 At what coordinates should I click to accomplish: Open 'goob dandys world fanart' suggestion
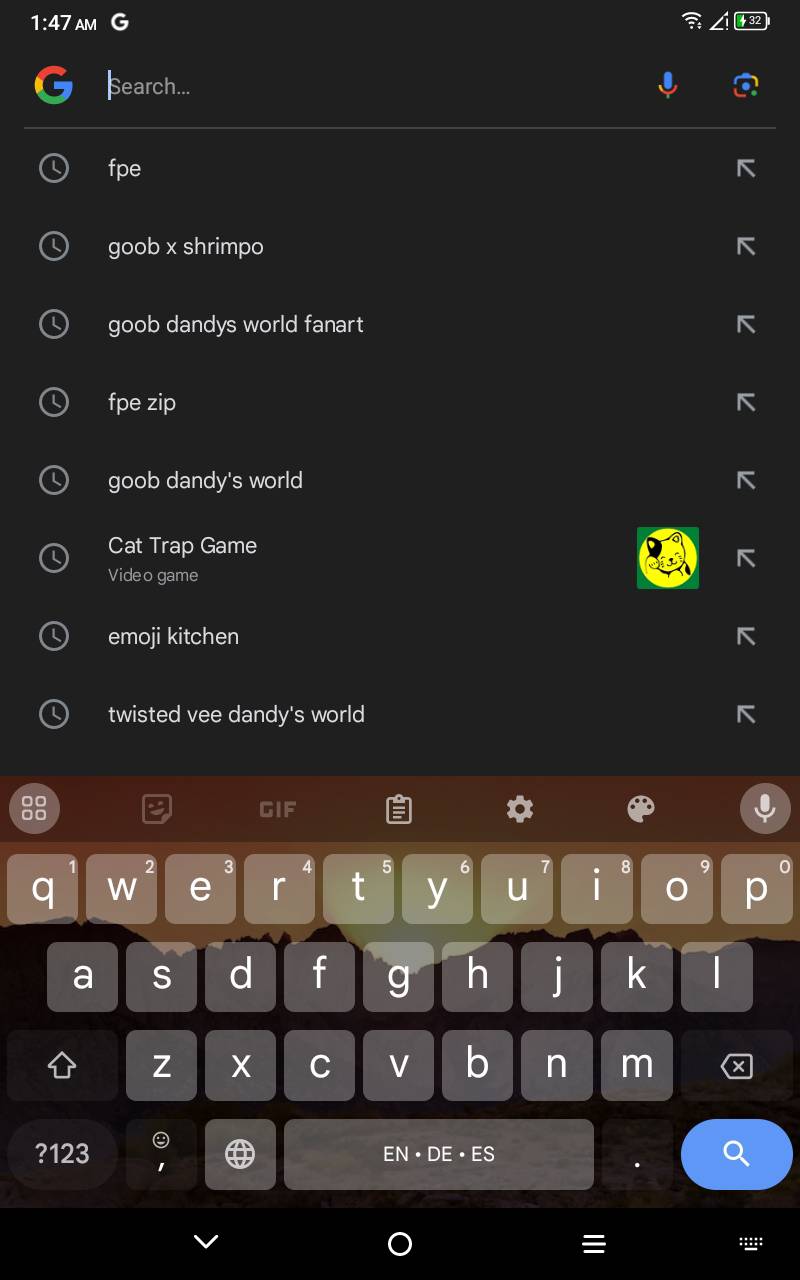click(236, 324)
